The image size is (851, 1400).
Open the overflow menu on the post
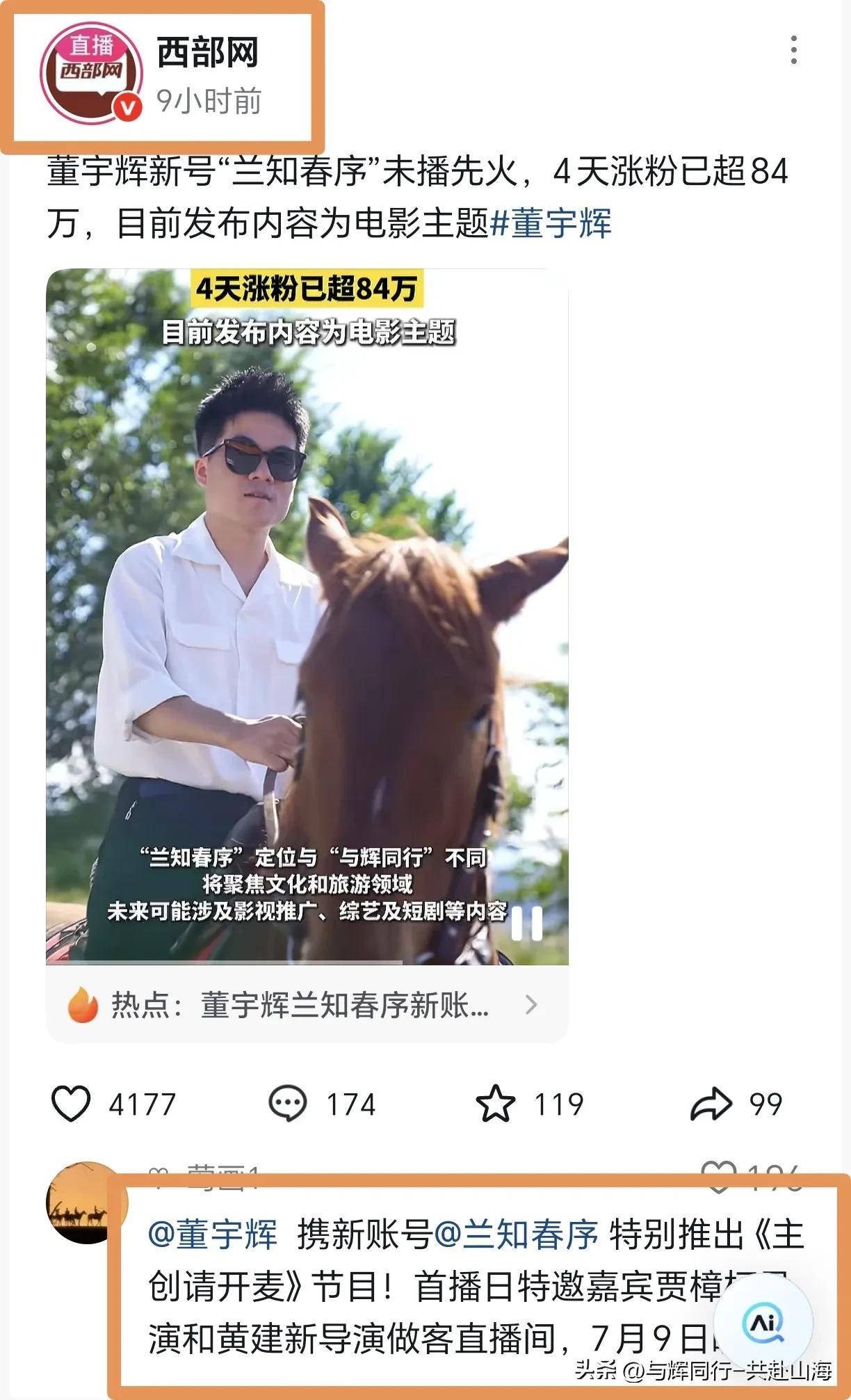coord(793,50)
